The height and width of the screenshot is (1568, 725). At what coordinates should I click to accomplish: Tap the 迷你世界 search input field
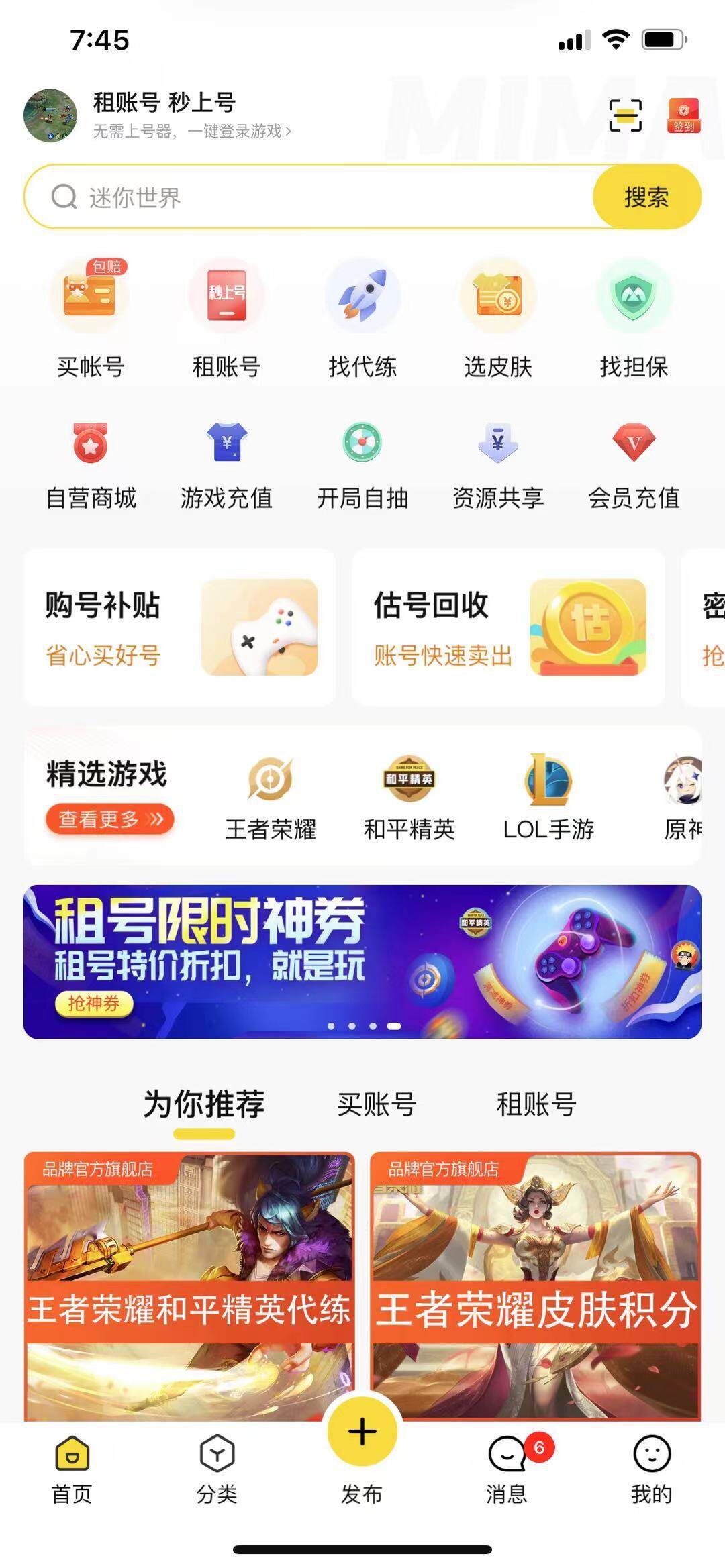click(269, 196)
